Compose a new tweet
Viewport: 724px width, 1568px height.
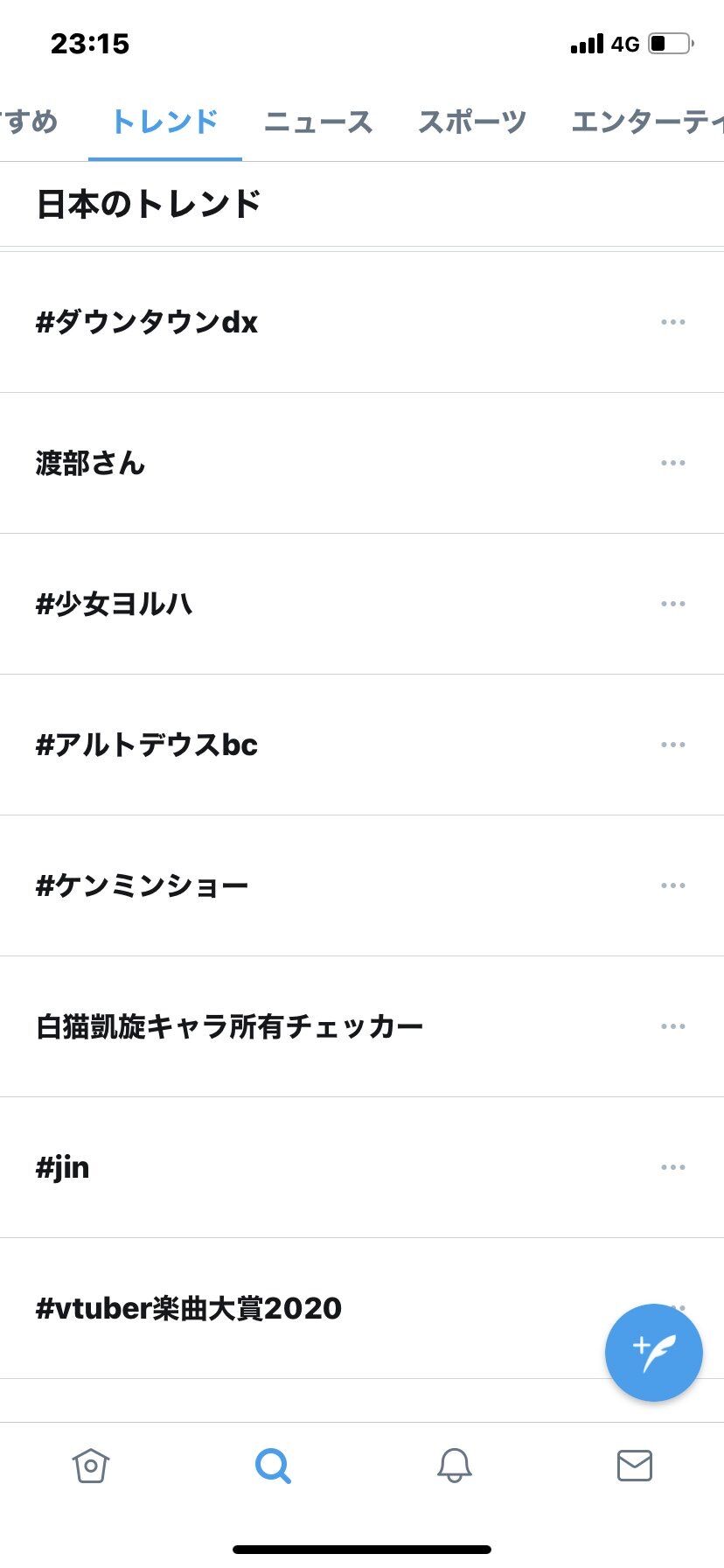click(x=653, y=1352)
